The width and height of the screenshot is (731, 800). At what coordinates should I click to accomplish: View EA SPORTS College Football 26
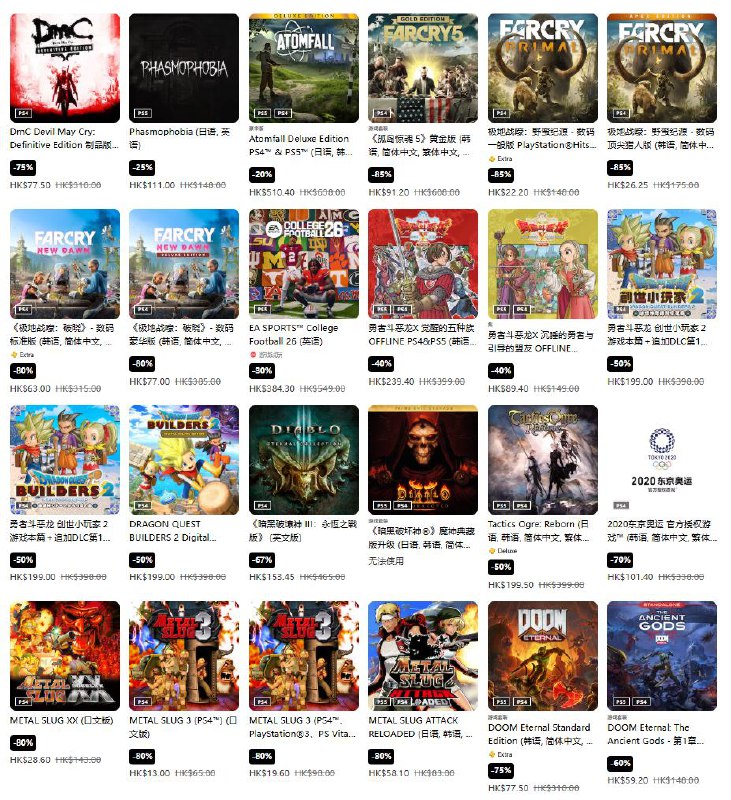tap(304, 264)
